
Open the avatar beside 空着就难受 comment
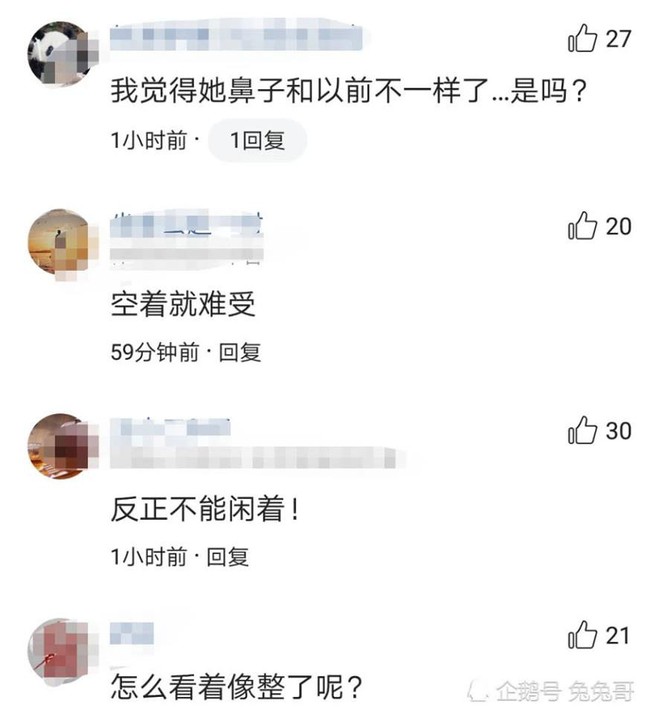[x=60, y=242]
